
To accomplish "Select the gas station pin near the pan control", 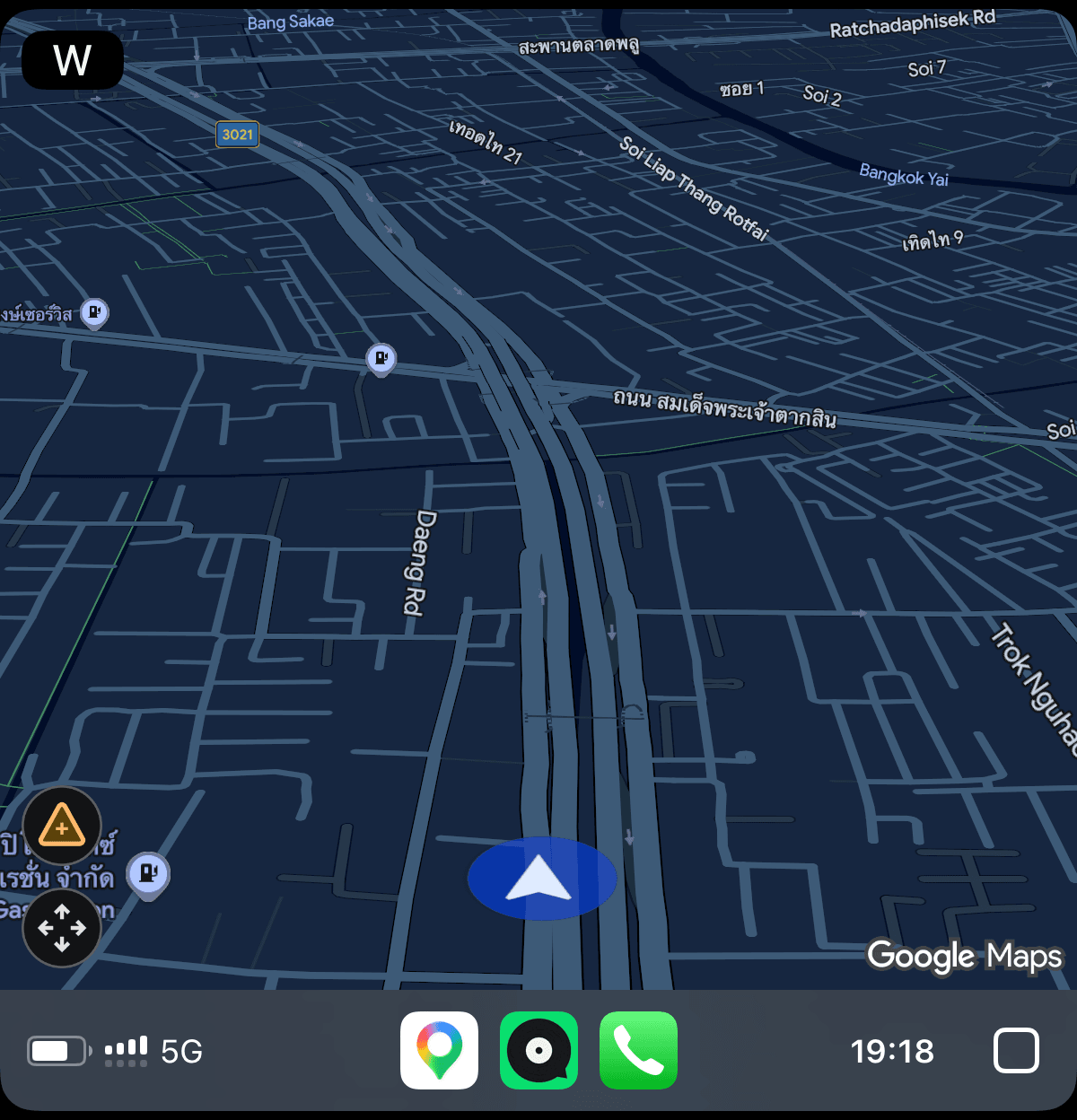I will 148,873.
